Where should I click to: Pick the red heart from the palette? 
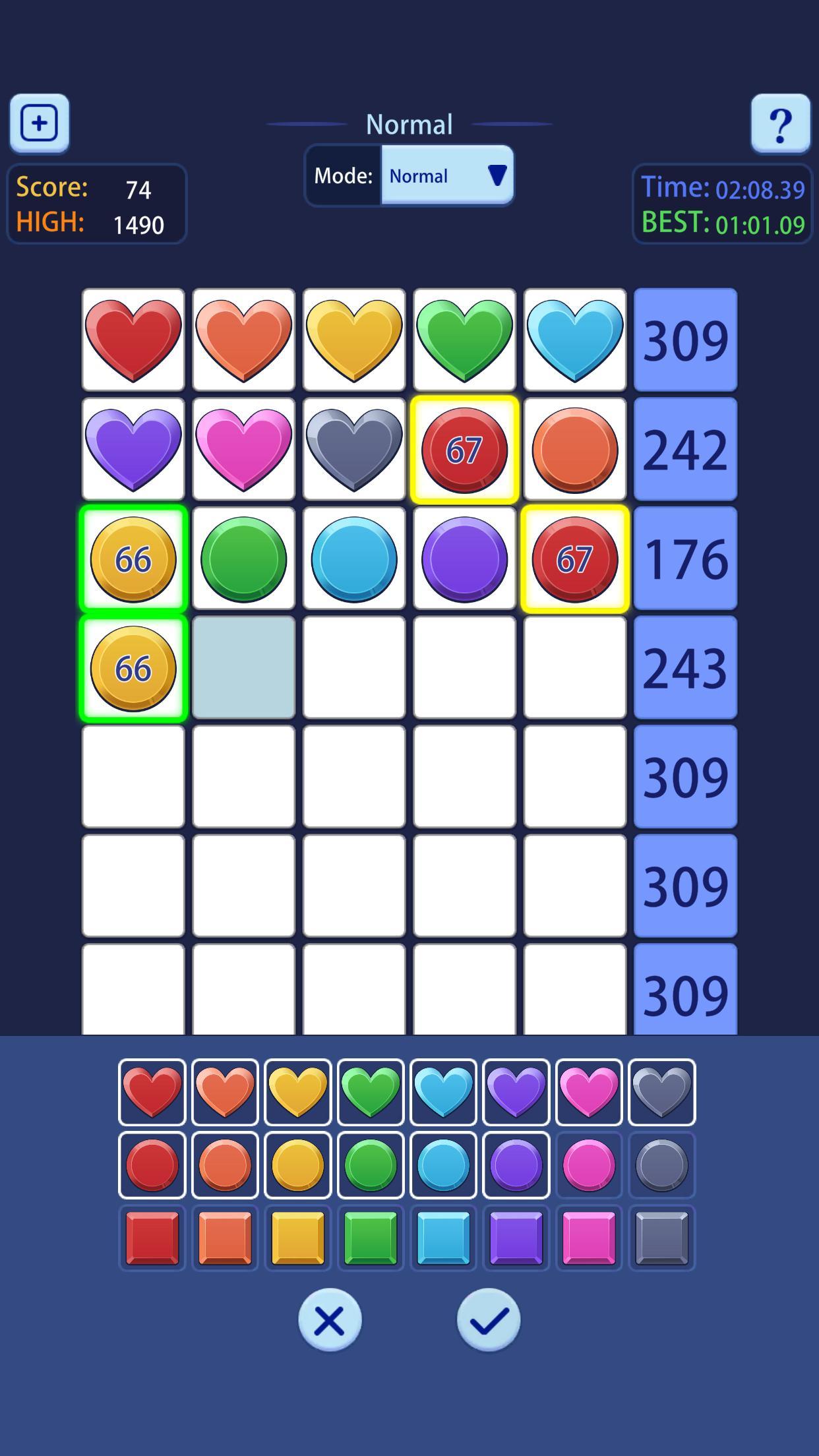point(152,1092)
